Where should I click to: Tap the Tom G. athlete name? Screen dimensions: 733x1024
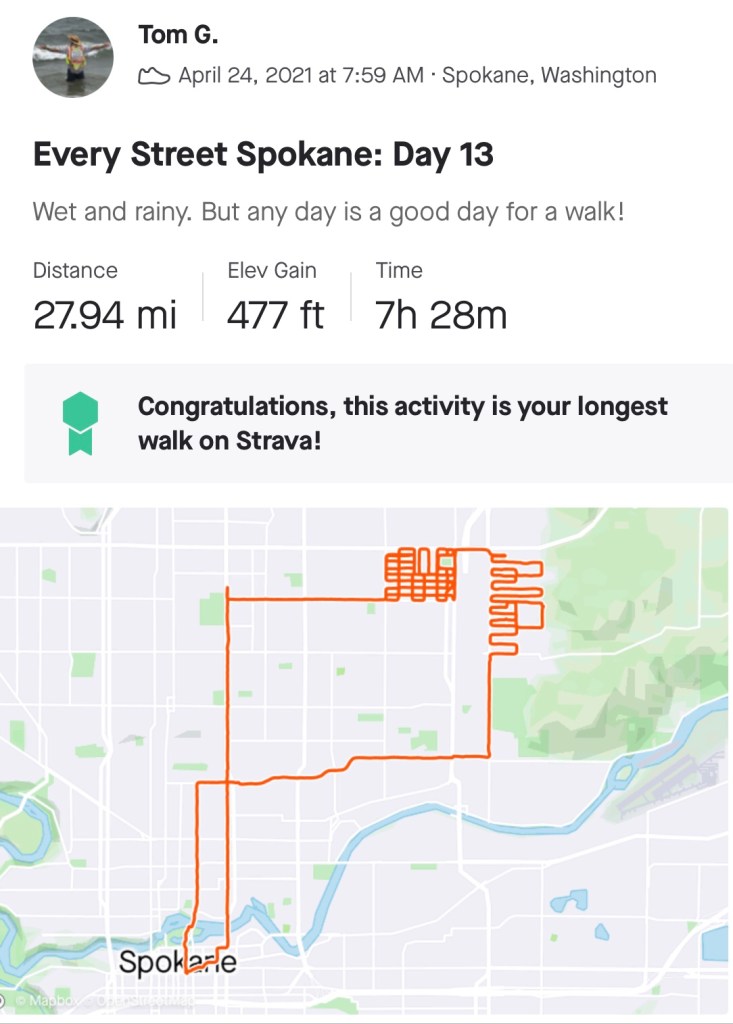pos(178,35)
